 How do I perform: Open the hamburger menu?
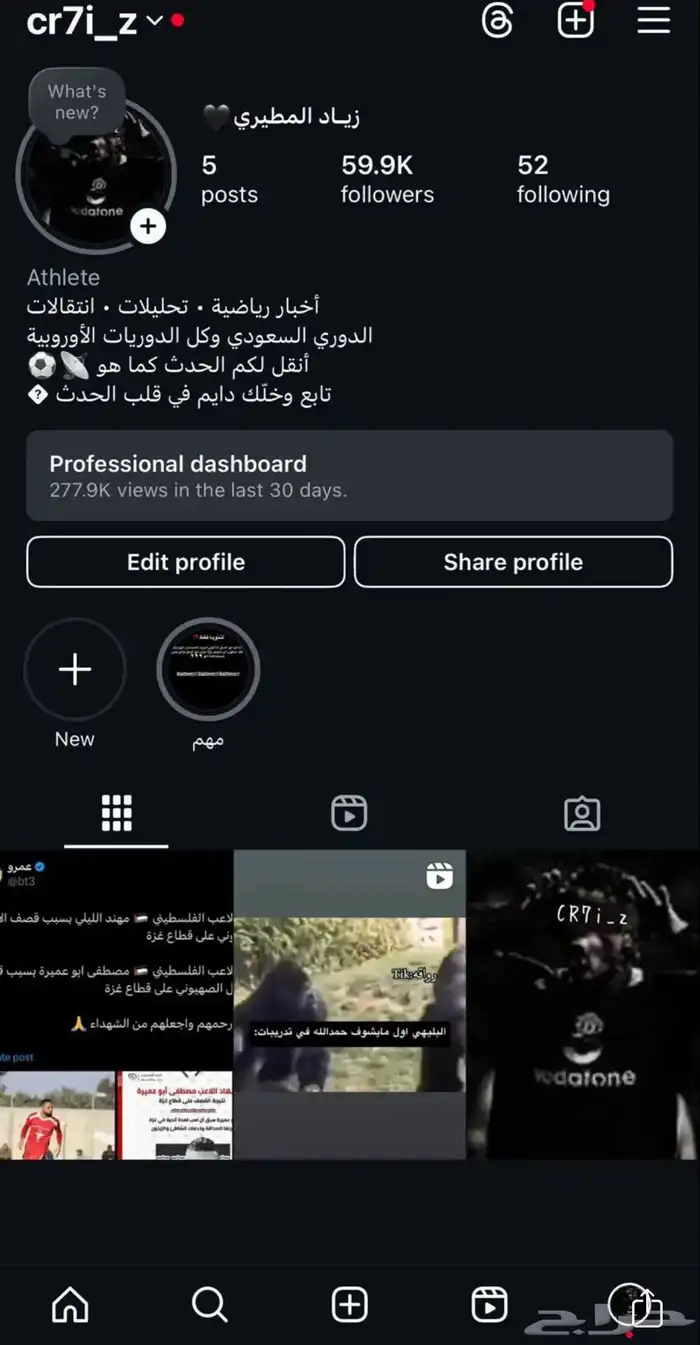653,20
